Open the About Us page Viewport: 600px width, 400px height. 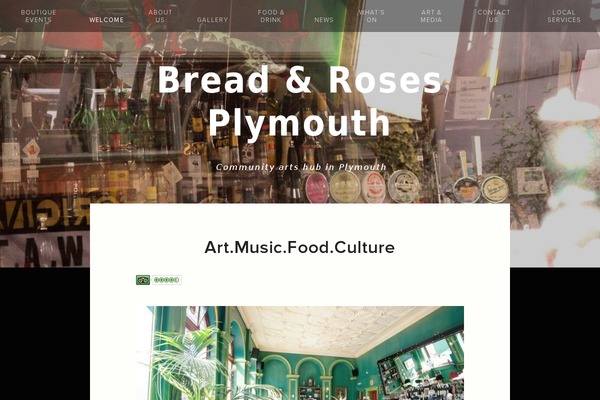(160, 16)
